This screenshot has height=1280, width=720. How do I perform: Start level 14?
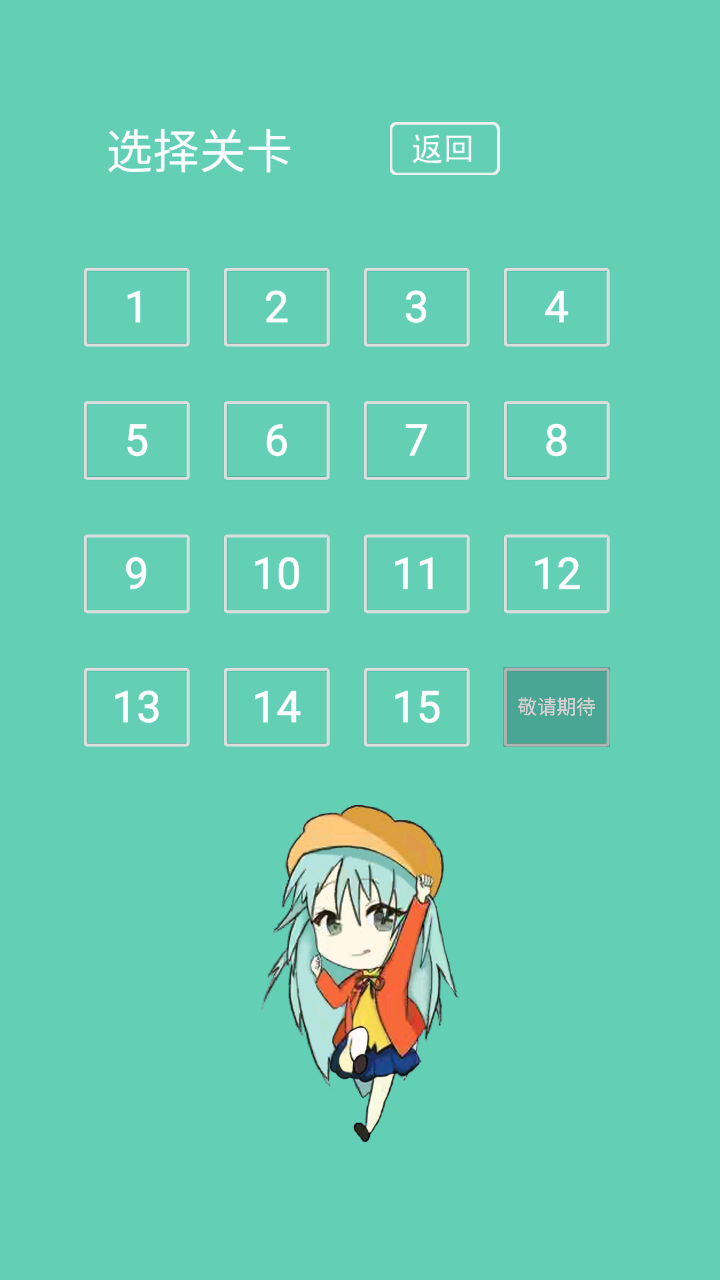coord(277,707)
